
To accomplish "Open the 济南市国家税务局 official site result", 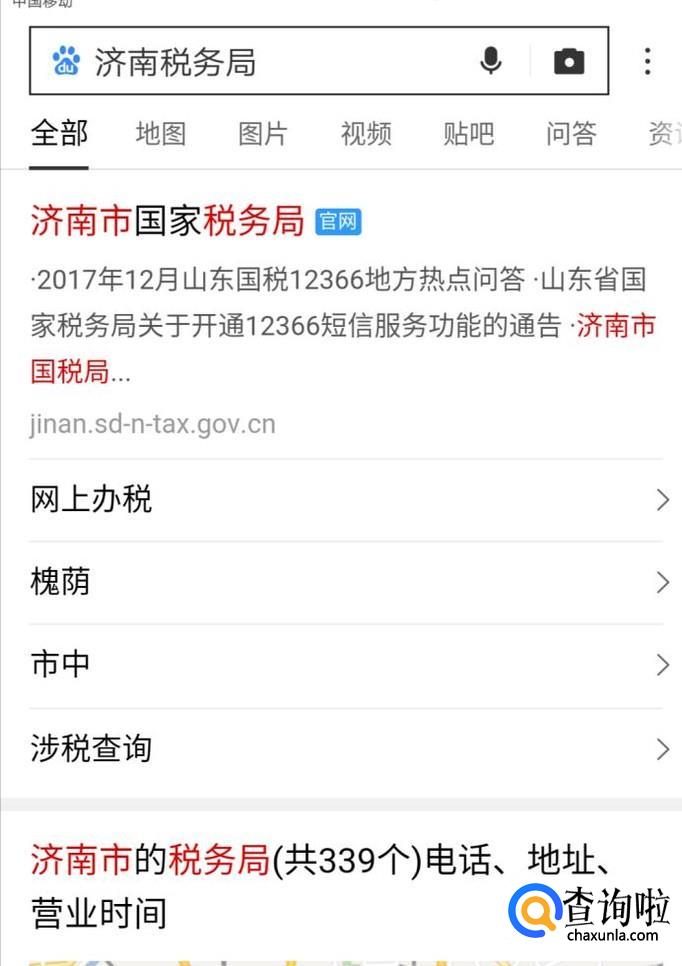I will [x=168, y=221].
